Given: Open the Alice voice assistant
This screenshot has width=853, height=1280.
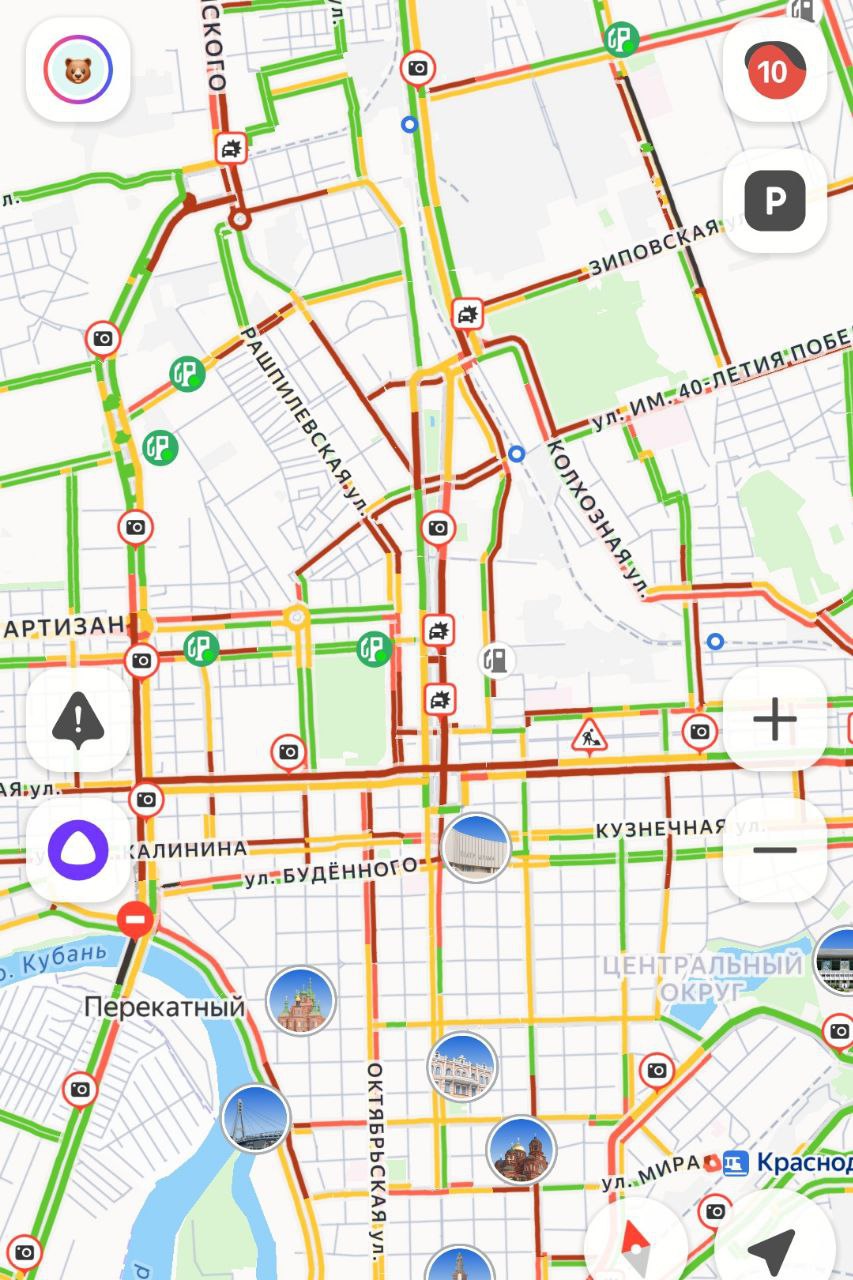Looking at the screenshot, I should pos(78,851).
